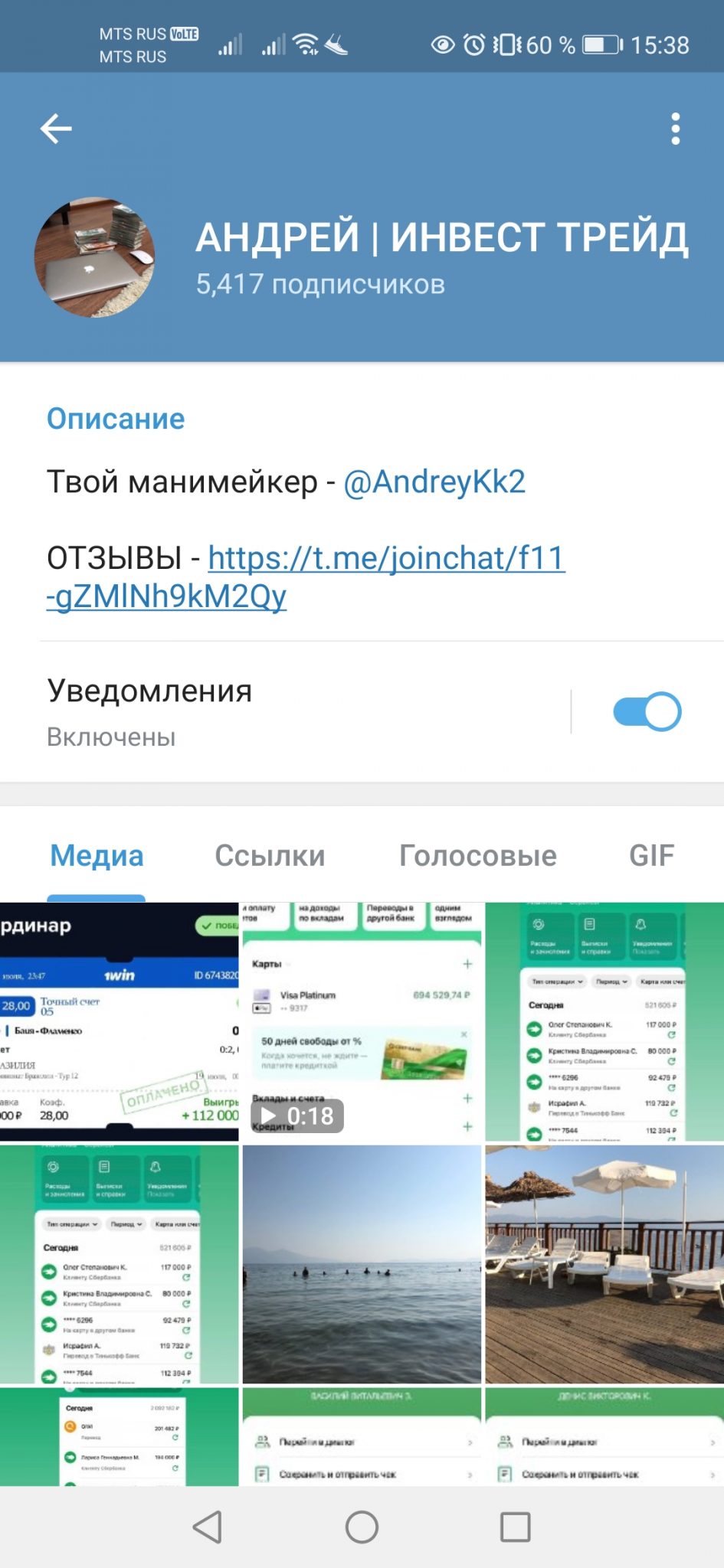Open the t.me/joinchat reviews link
Image resolution: width=724 pixels, height=1568 pixels.
tap(306, 577)
